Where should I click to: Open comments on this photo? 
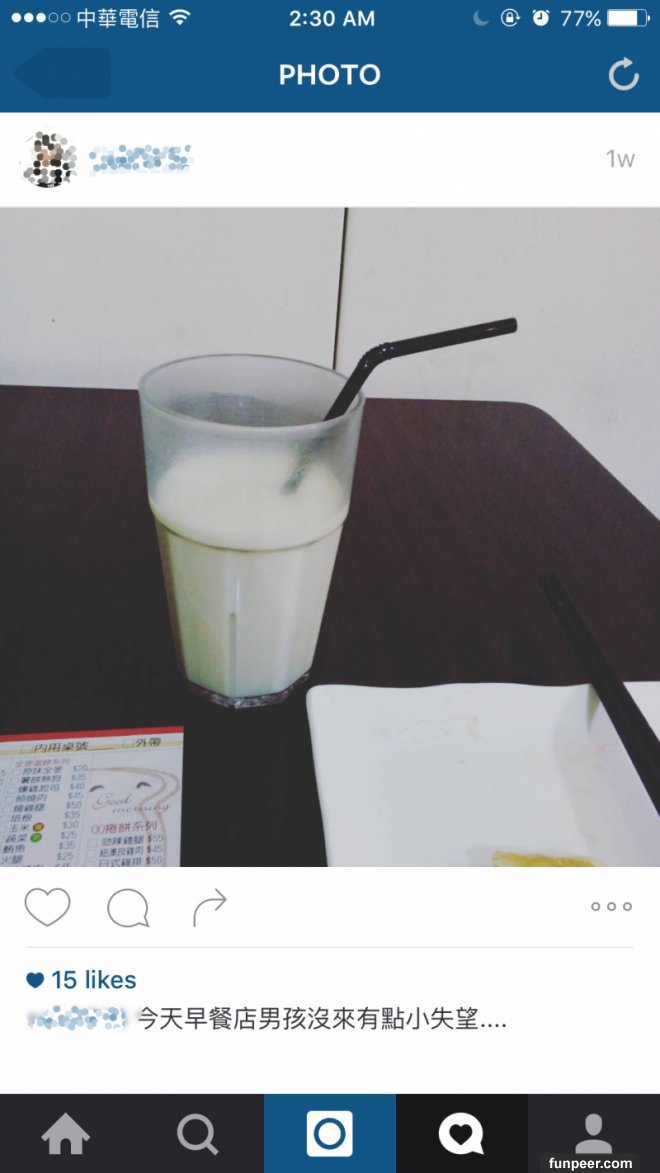click(128, 908)
